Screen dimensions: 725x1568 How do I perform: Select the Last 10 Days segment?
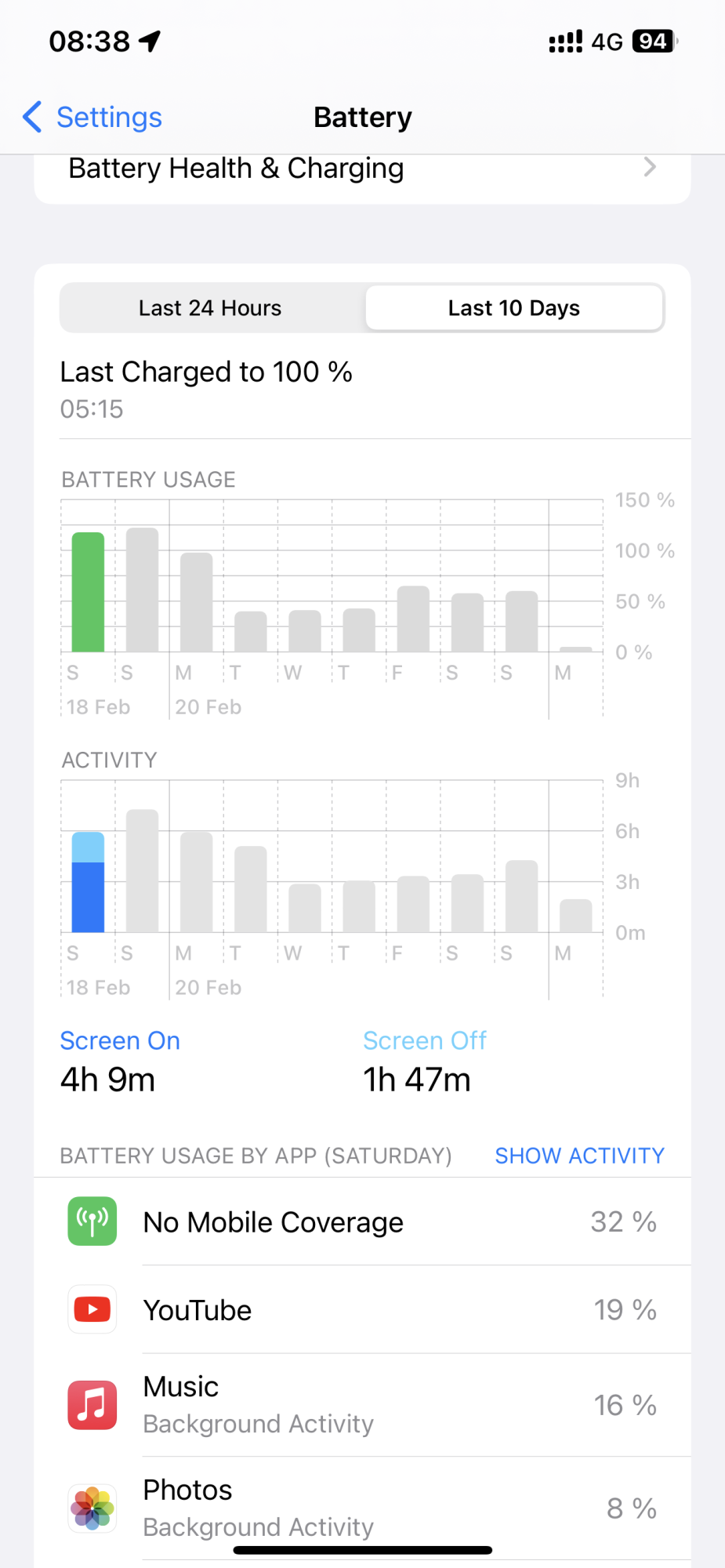pyautogui.click(x=514, y=308)
